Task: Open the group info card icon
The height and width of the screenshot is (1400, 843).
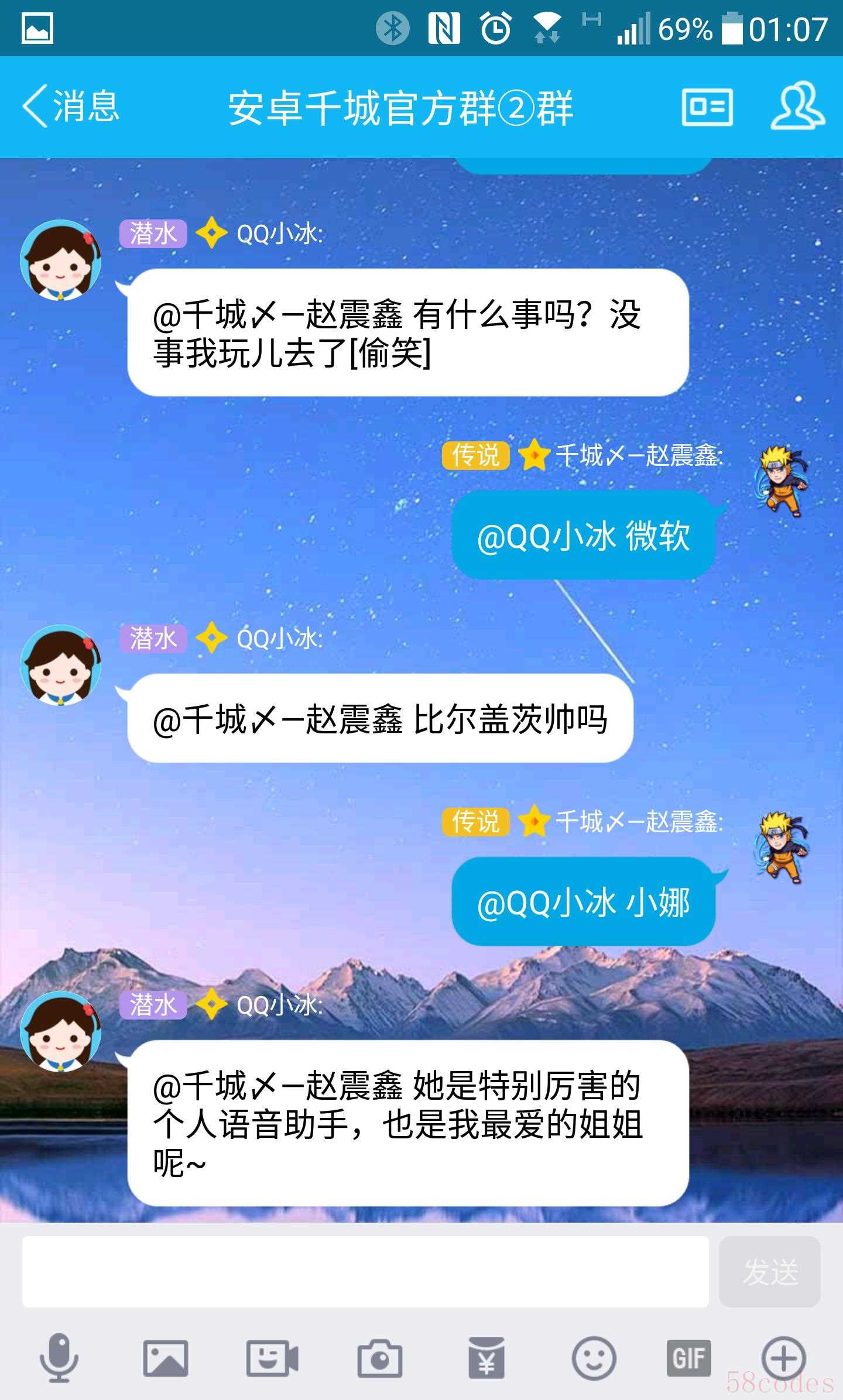Action: coord(707,107)
